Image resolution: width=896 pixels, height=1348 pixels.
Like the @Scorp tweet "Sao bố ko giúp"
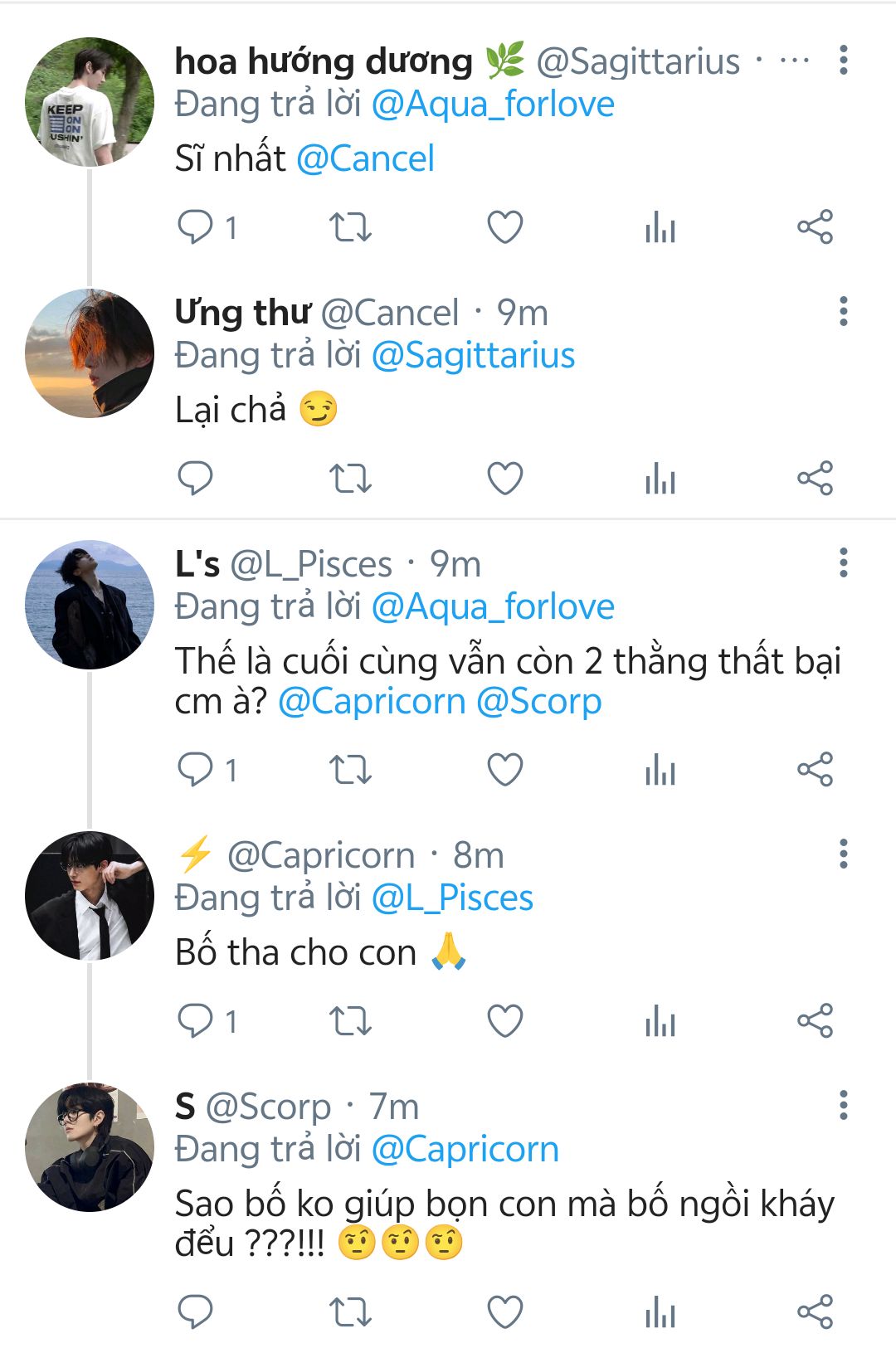pyautogui.click(x=504, y=1312)
